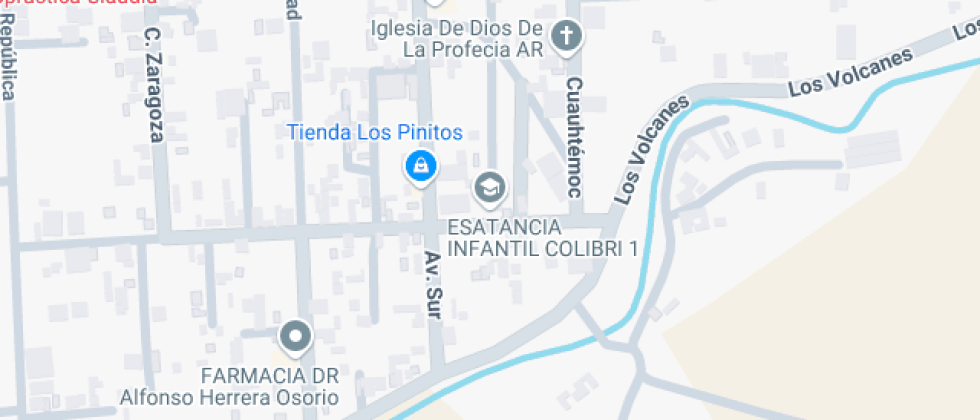Tap the Iglesia De Dios De La Profecia church pin
This screenshot has width=980, height=420.
567,37
